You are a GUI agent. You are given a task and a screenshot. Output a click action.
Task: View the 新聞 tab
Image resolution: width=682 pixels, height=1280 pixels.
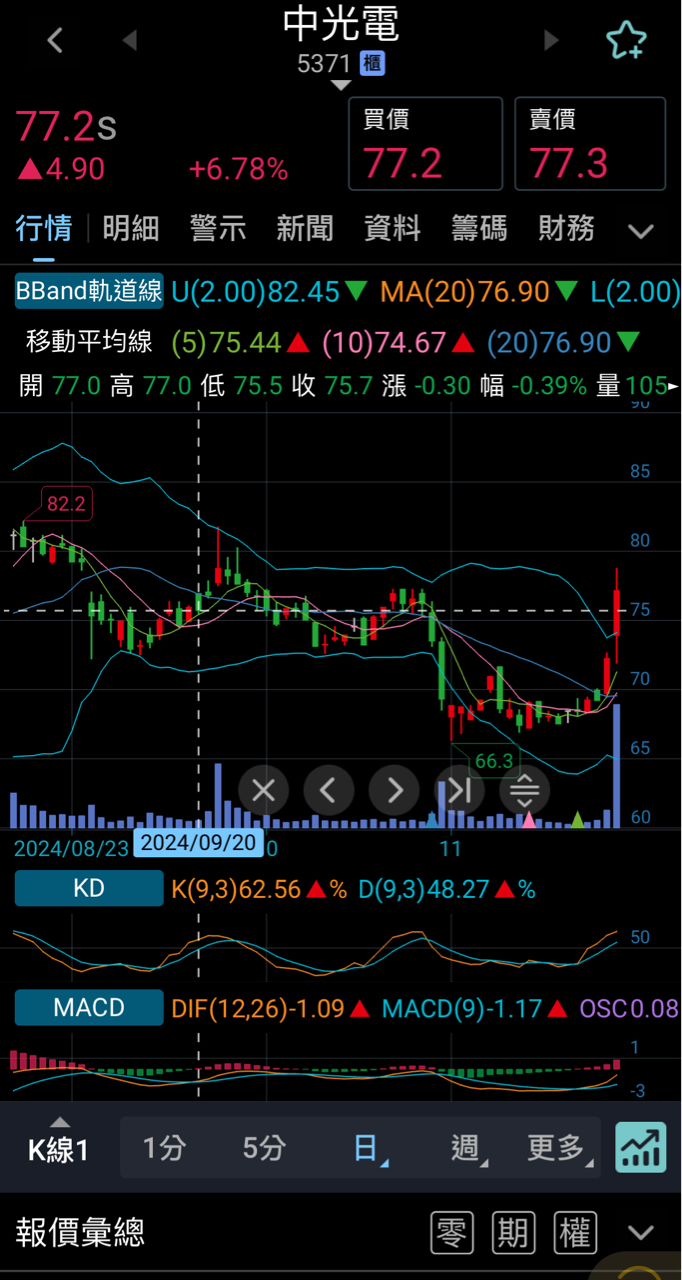[305, 229]
